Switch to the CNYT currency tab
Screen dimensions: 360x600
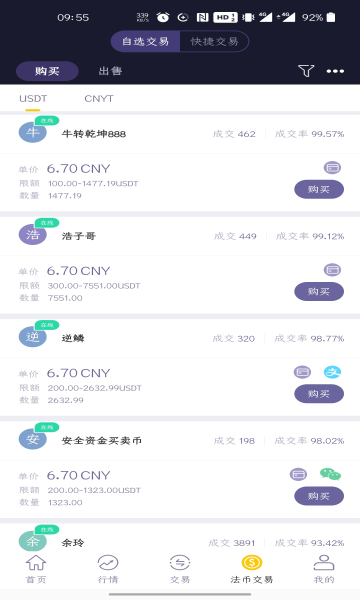[x=99, y=99]
